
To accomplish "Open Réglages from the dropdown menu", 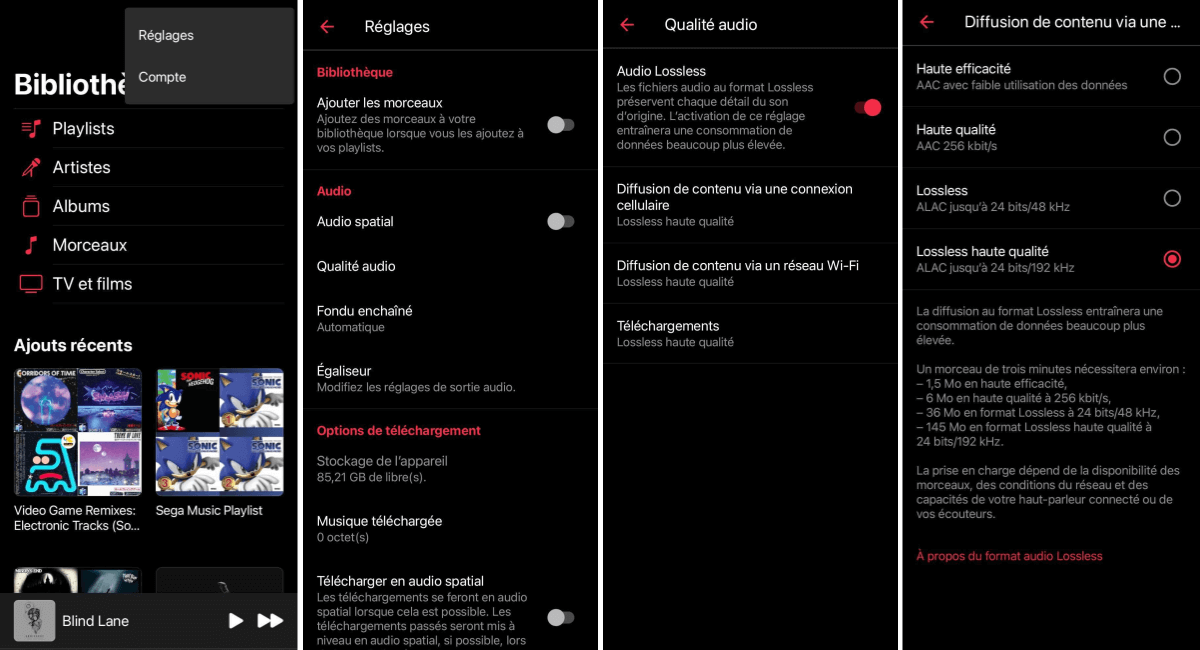I will tap(166, 35).
